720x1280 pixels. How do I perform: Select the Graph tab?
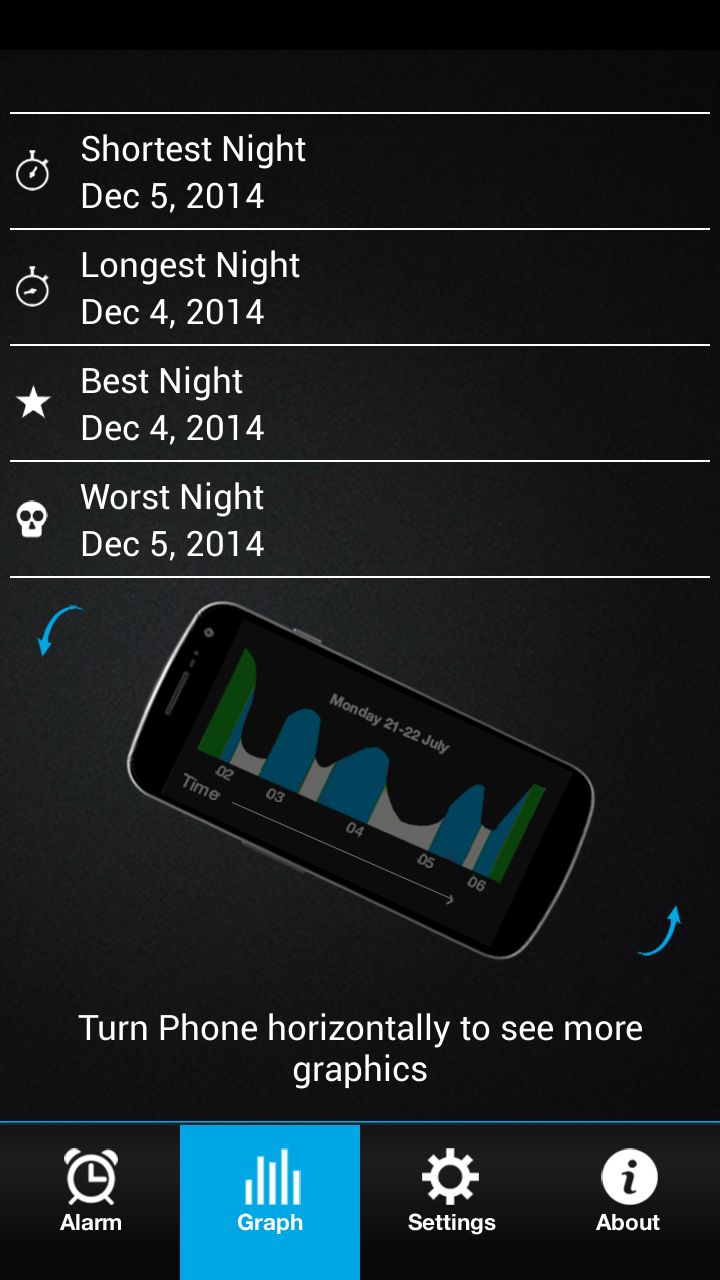pos(270,1192)
